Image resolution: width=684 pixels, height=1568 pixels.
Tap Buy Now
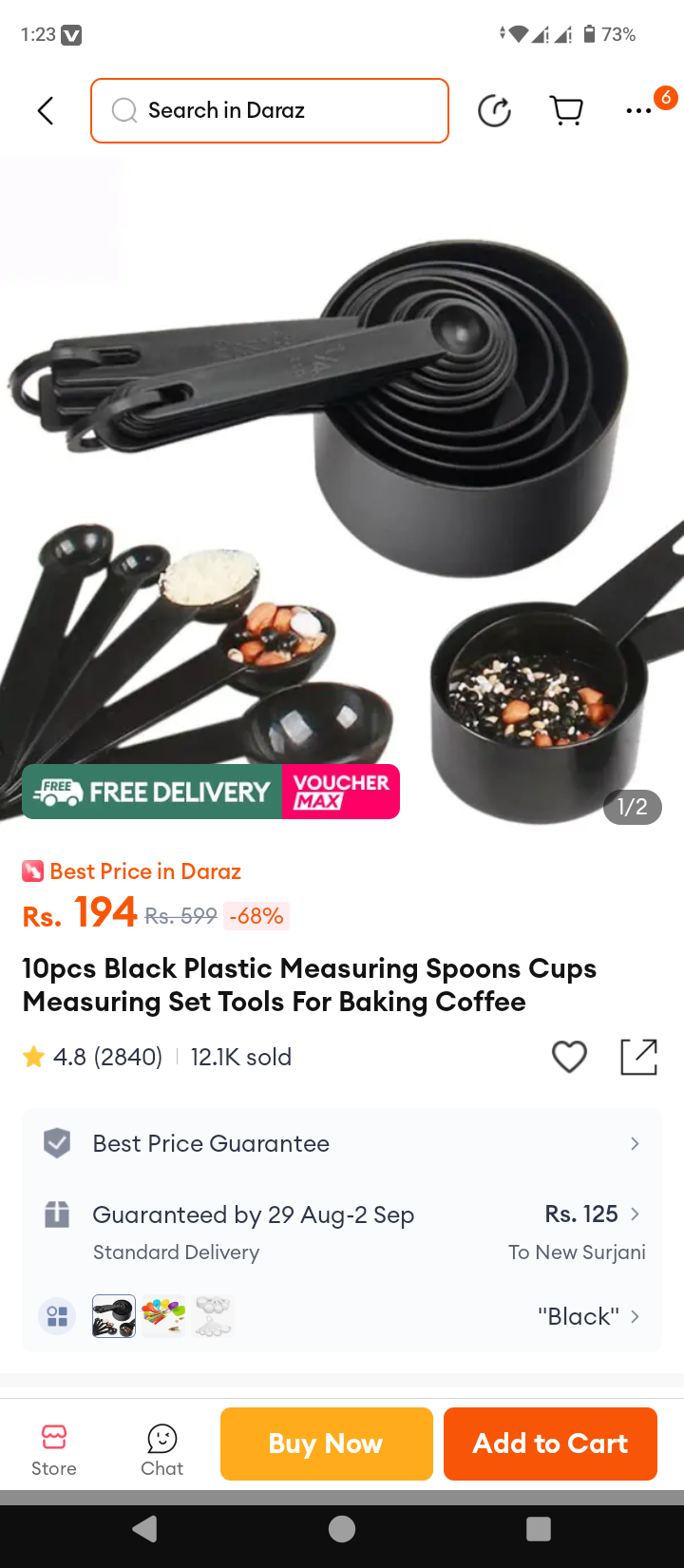tap(326, 1444)
